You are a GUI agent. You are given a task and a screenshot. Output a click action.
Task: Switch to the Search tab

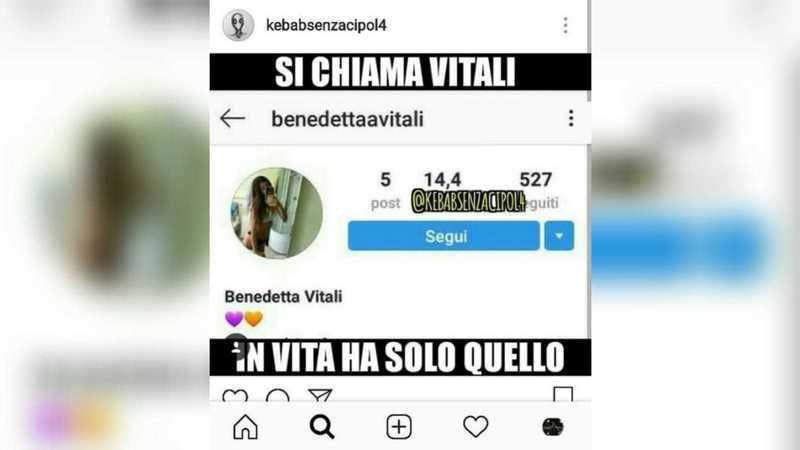(322, 427)
